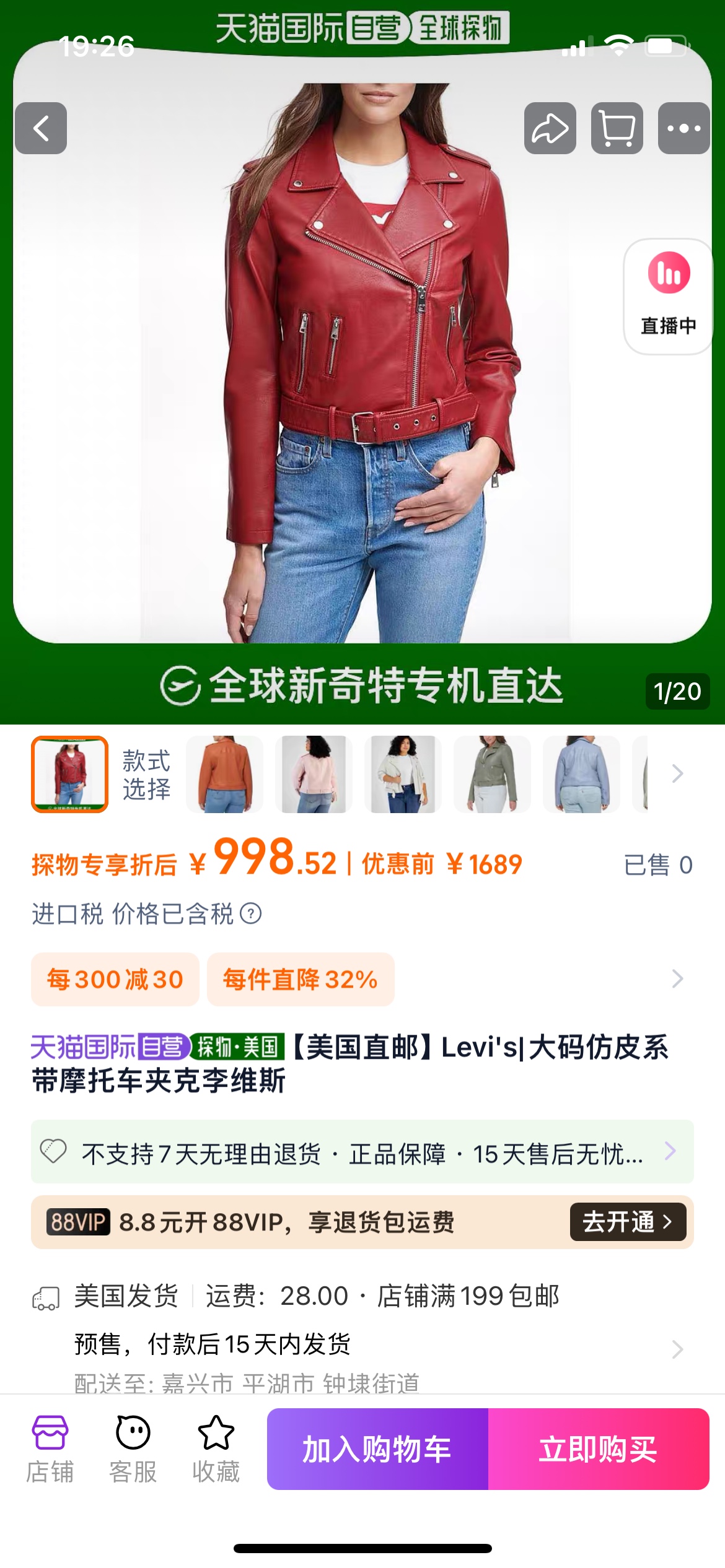Open the three-dot overflow menu

pos(683,128)
